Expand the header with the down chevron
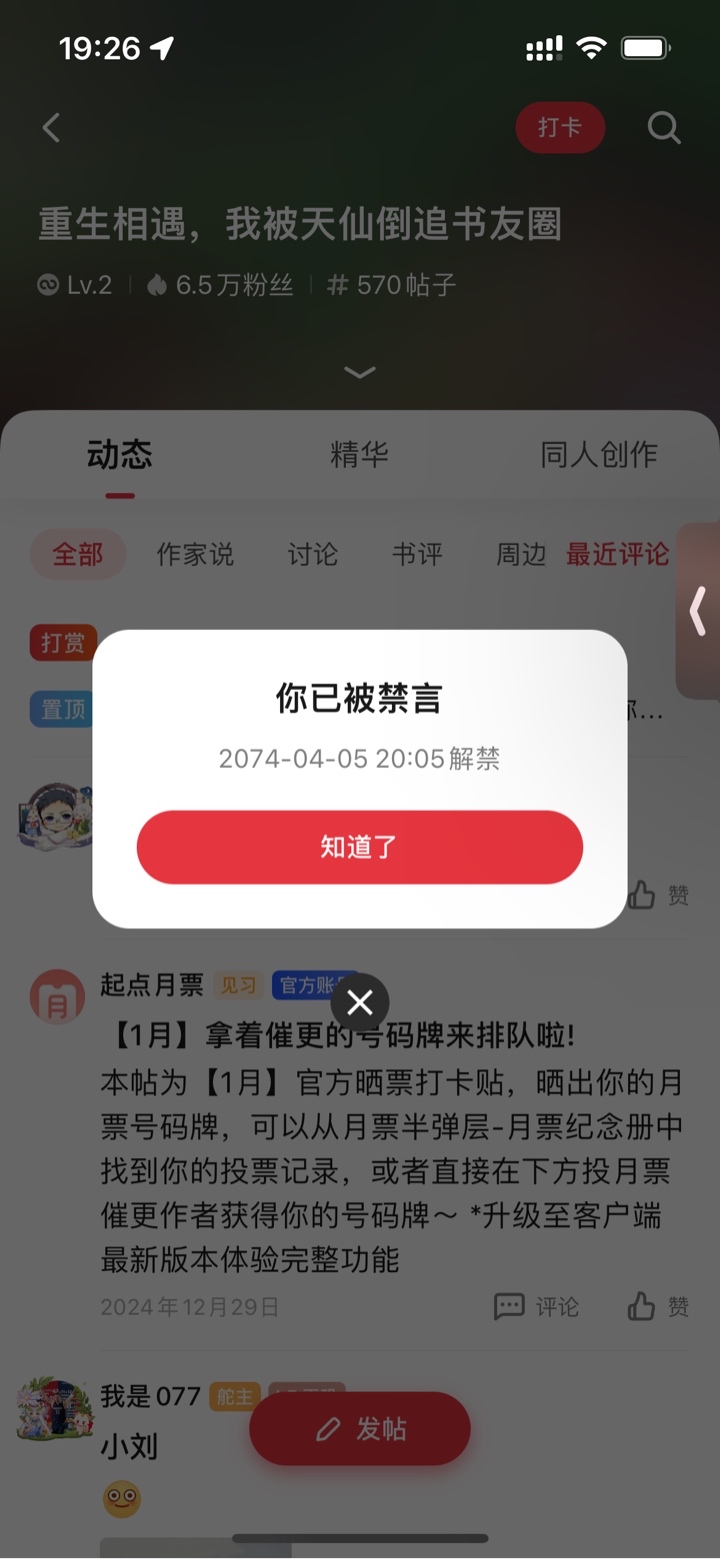Screen dimensions: 720x1559 coord(360,372)
